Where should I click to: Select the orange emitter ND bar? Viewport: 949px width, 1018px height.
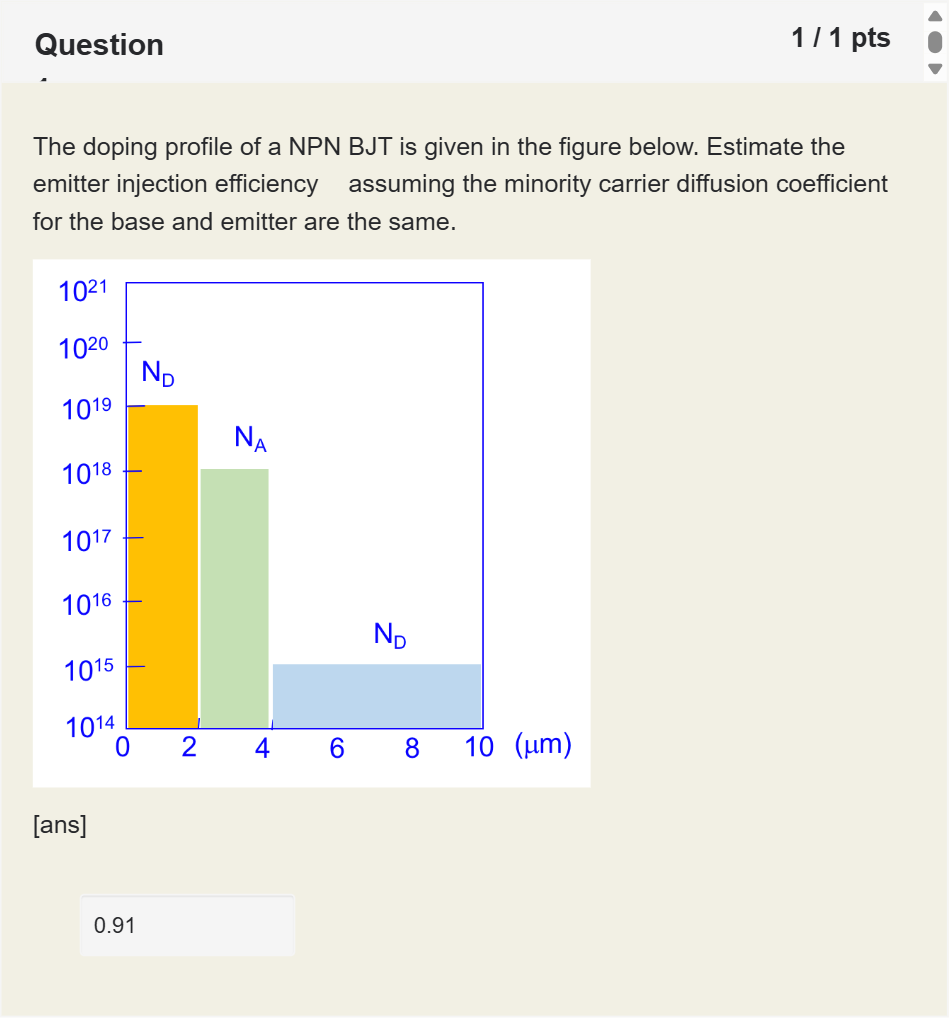tap(165, 560)
